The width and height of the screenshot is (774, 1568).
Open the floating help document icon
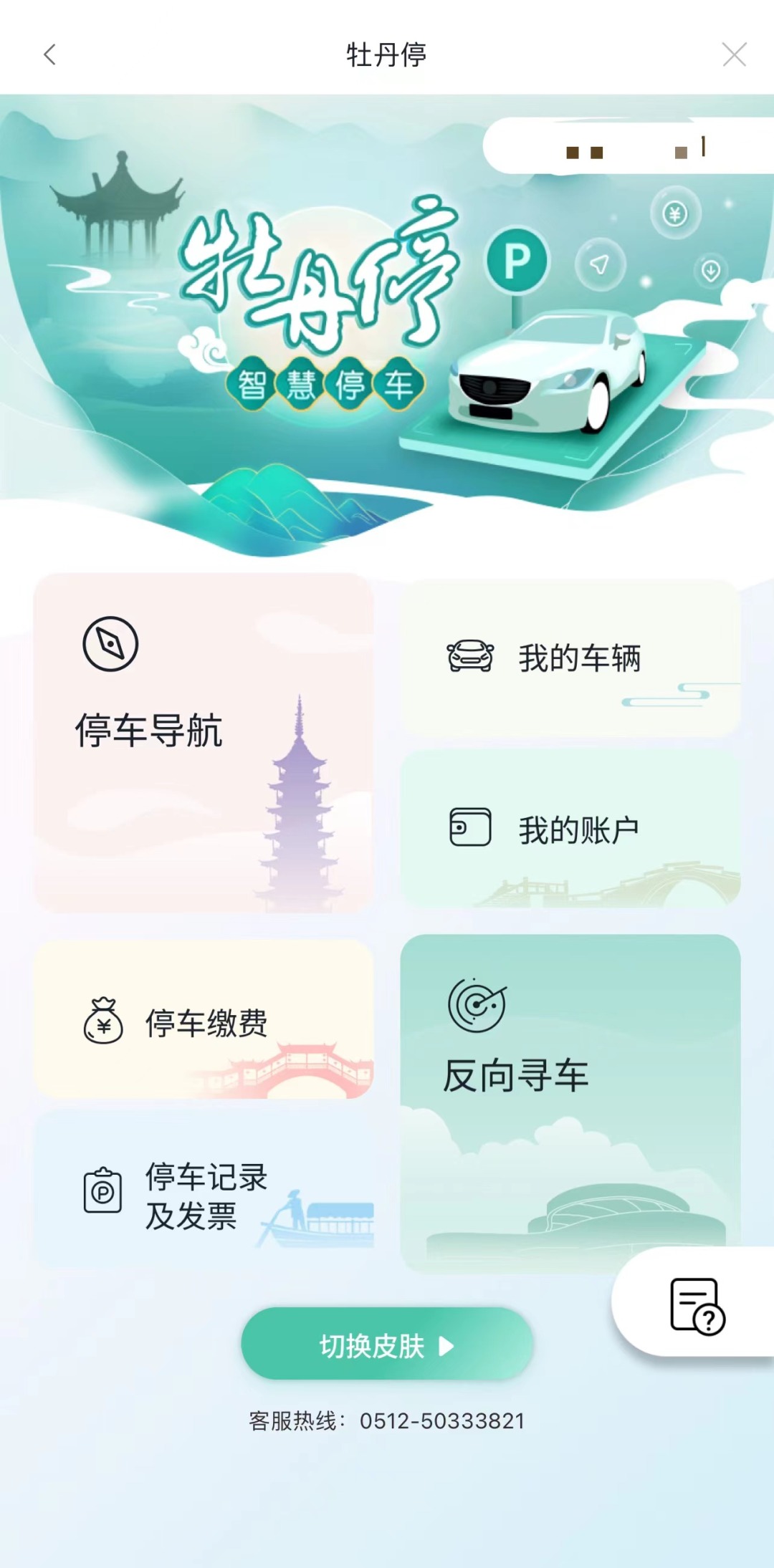(x=696, y=1305)
